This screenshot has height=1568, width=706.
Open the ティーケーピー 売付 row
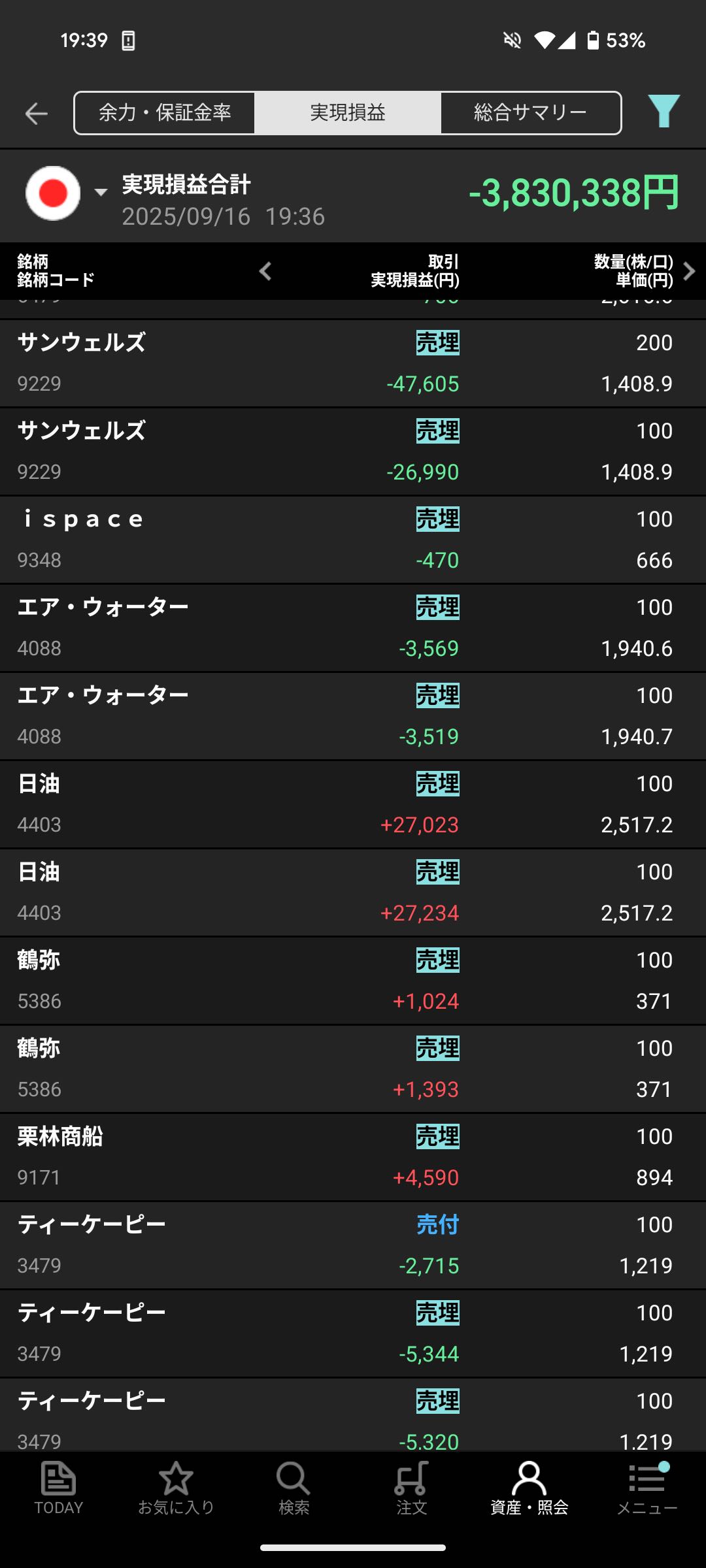click(x=353, y=1245)
